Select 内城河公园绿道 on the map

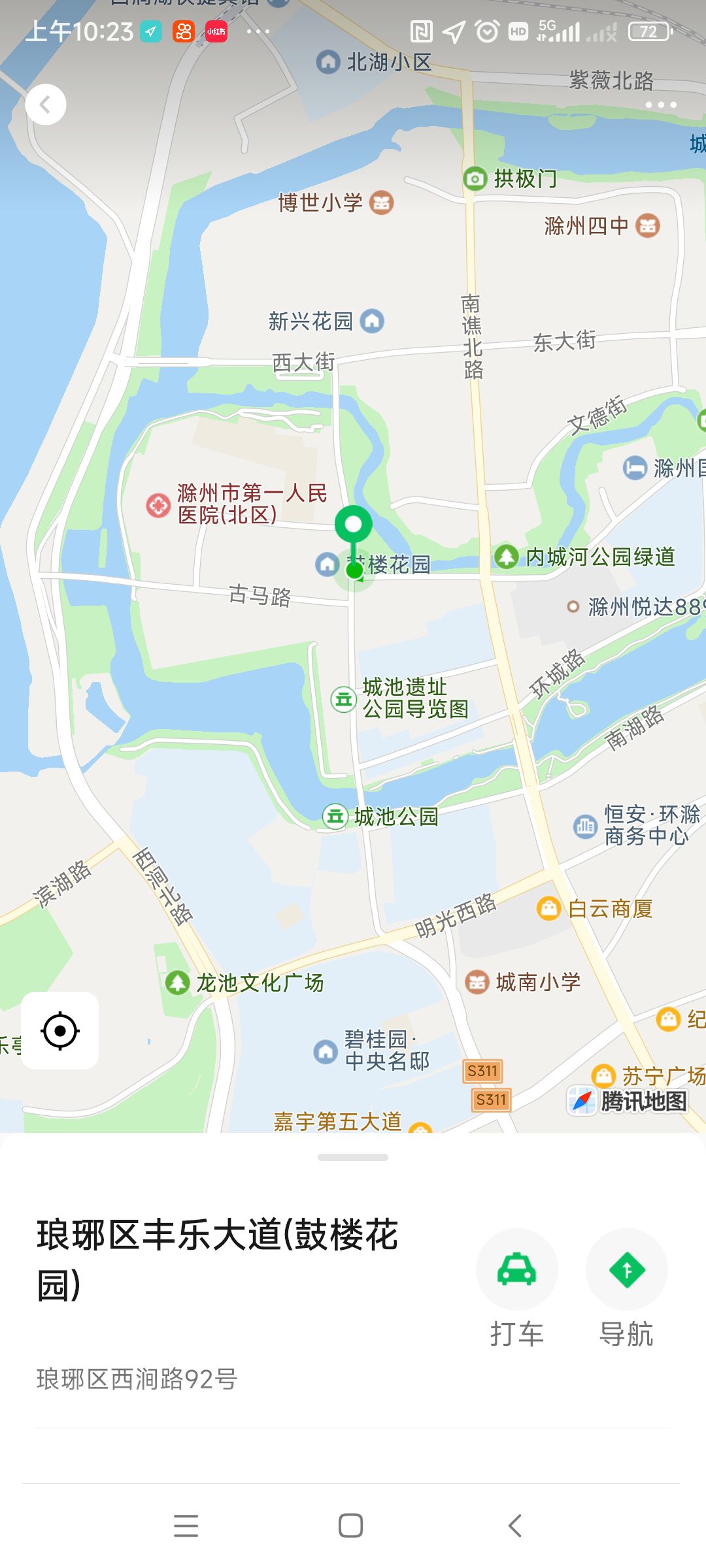tap(506, 557)
